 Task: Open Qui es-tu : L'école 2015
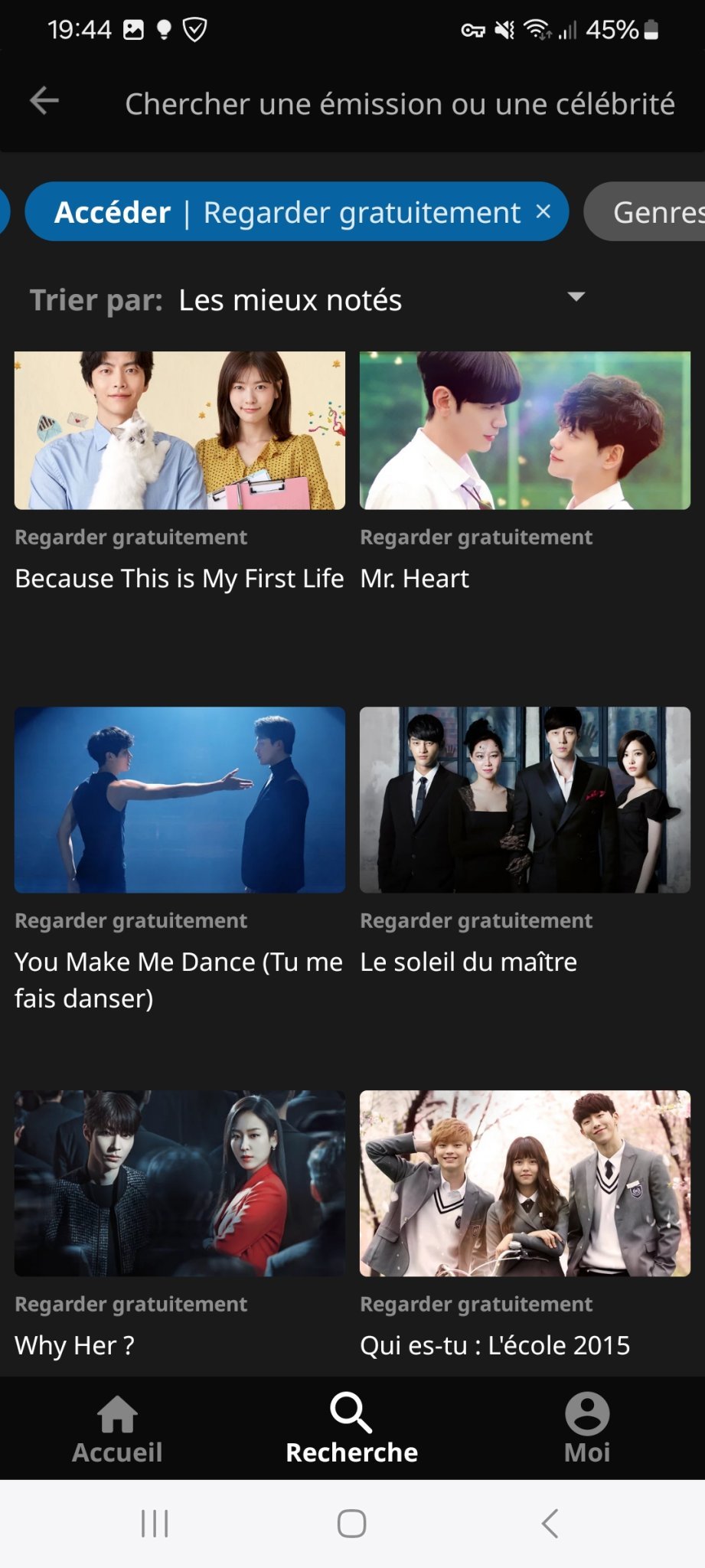(x=525, y=1184)
